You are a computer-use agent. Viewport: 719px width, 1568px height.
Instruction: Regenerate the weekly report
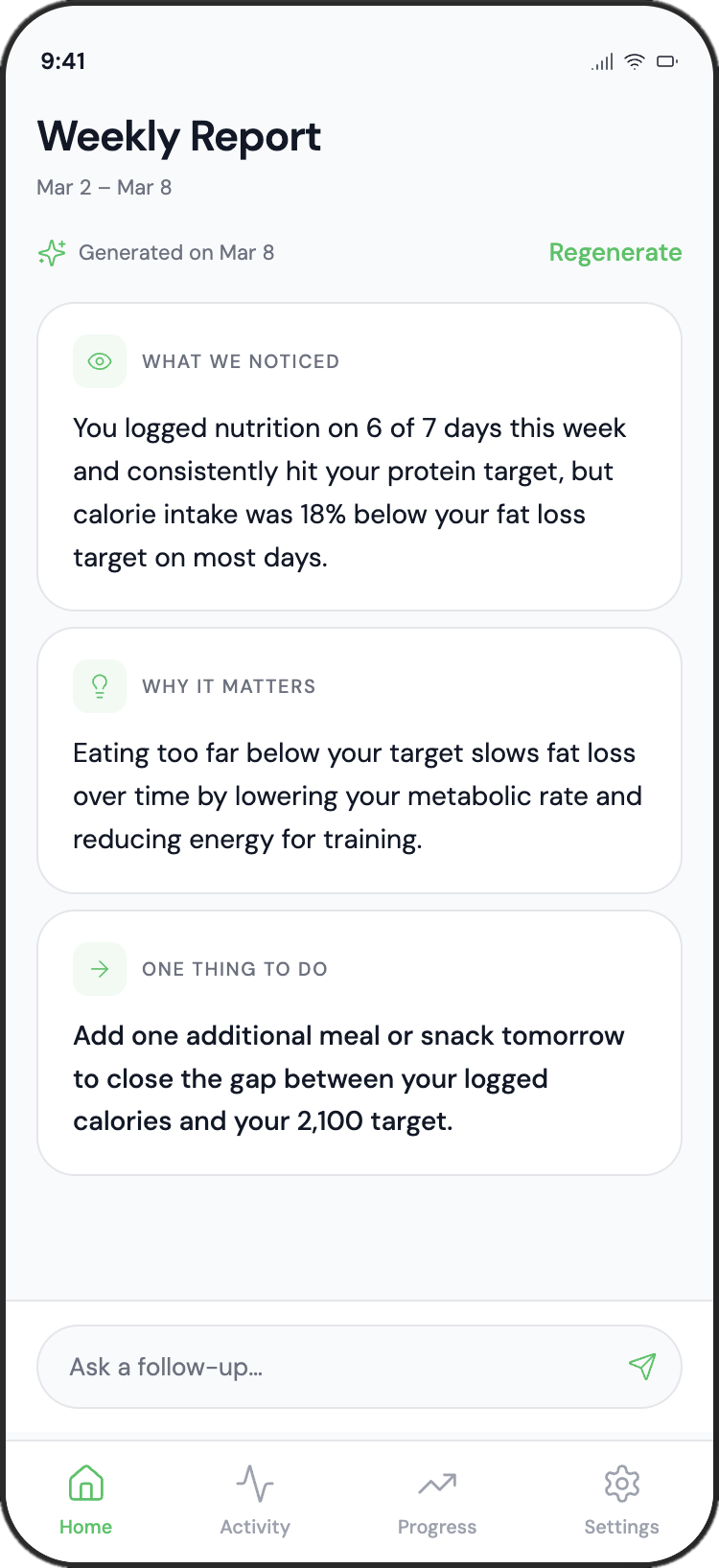click(x=615, y=253)
